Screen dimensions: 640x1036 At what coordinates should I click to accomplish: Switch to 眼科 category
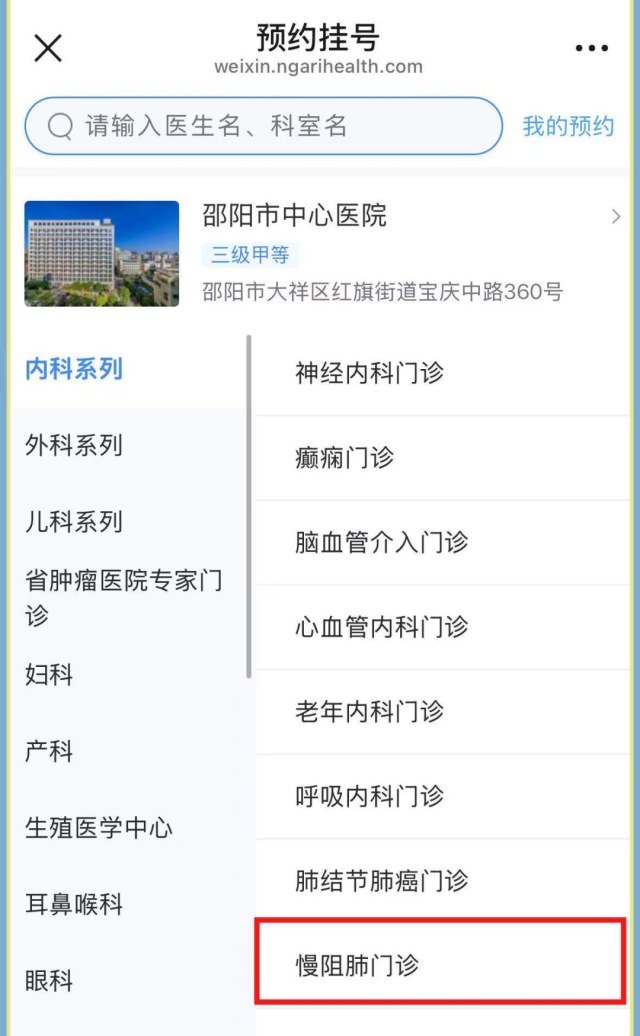(x=49, y=980)
